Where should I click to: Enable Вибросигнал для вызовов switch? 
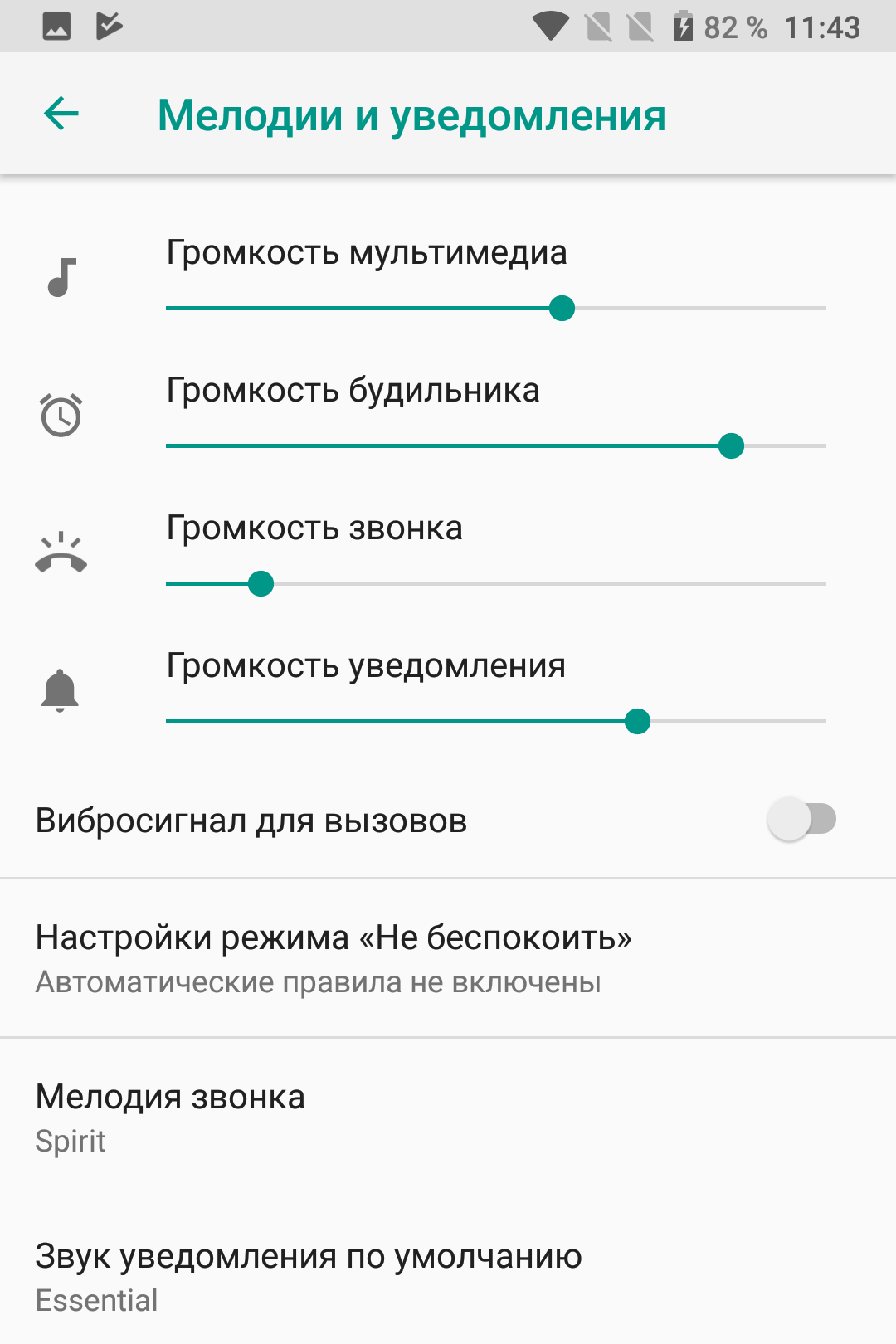click(801, 820)
